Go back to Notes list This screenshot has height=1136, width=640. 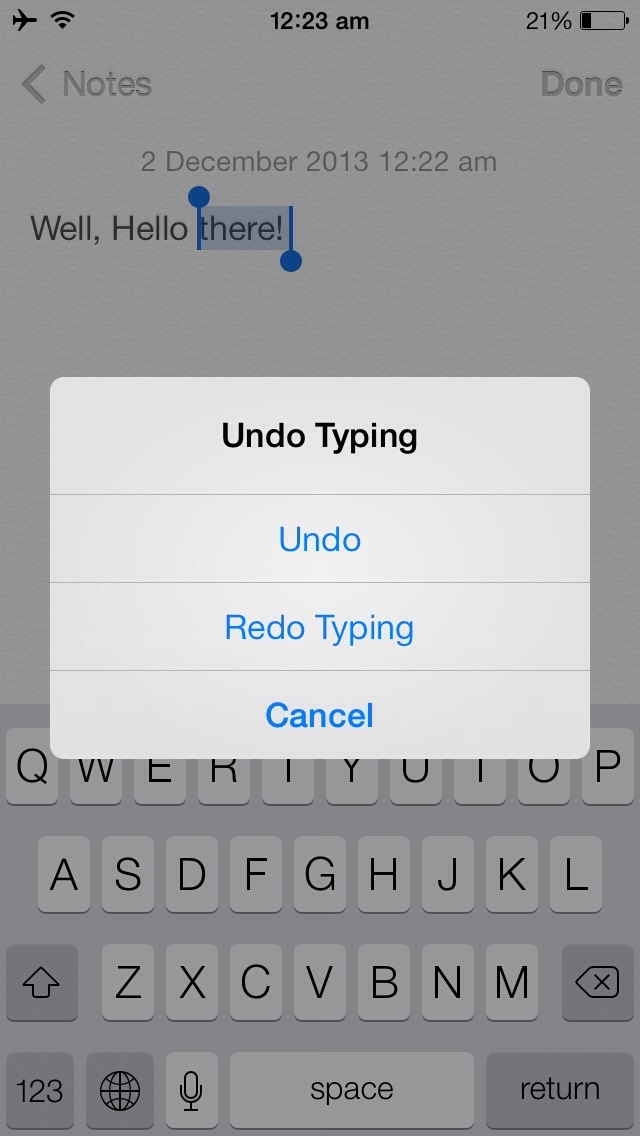[x=88, y=85]
